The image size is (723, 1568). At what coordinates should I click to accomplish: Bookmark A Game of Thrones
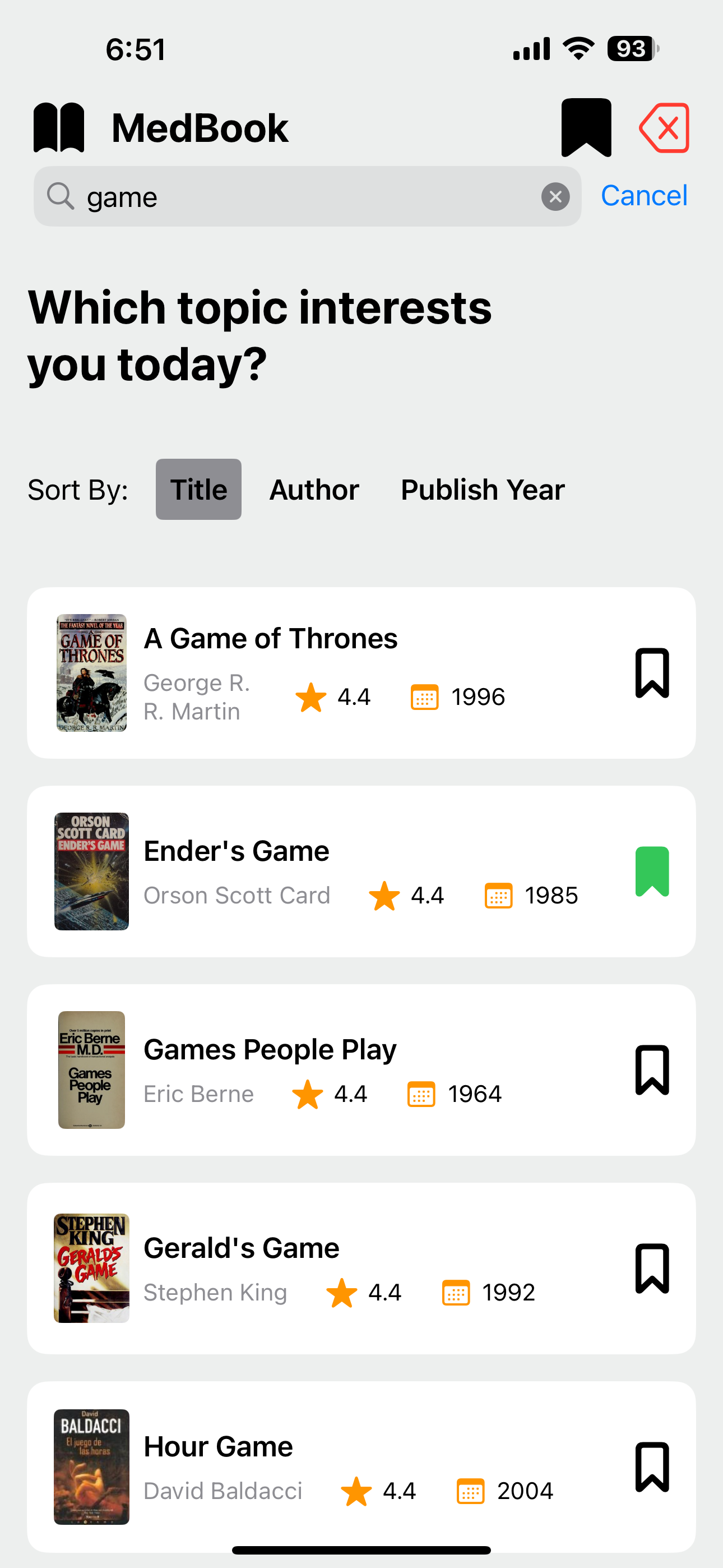pyautogui.click(x=652, y=672)
